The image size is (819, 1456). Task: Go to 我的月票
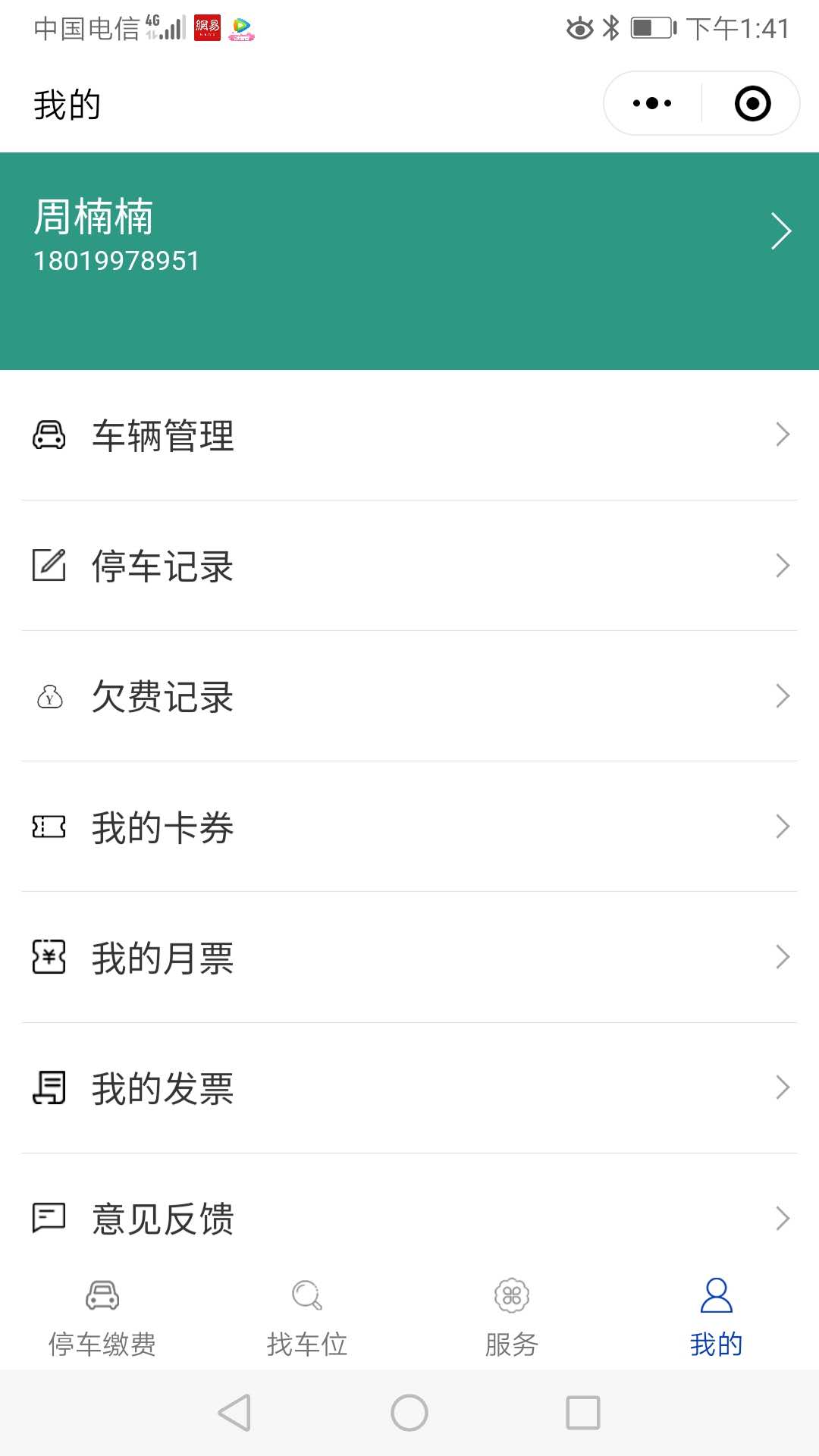coord(409,957)
